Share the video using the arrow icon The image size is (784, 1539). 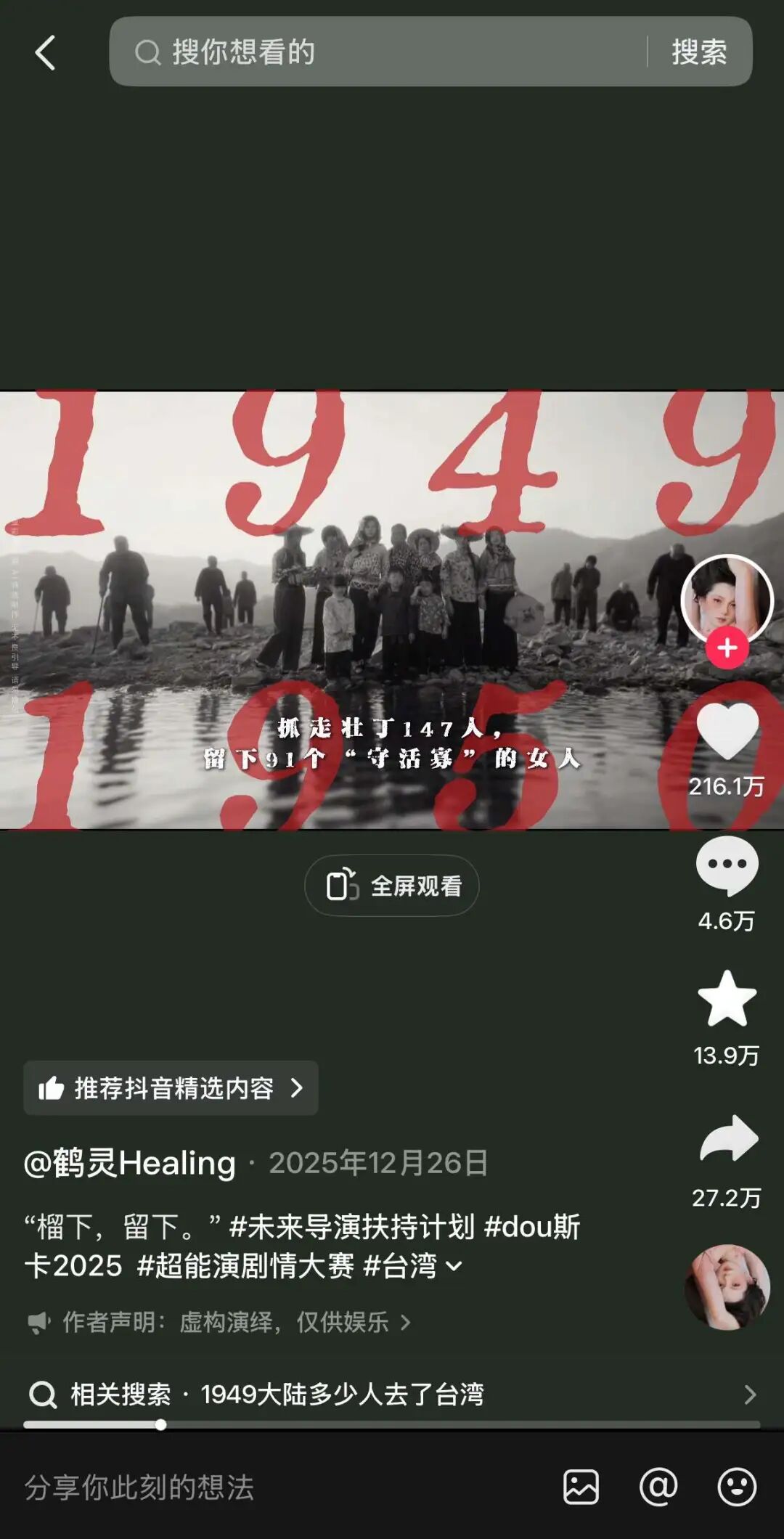click(728, 1138)
